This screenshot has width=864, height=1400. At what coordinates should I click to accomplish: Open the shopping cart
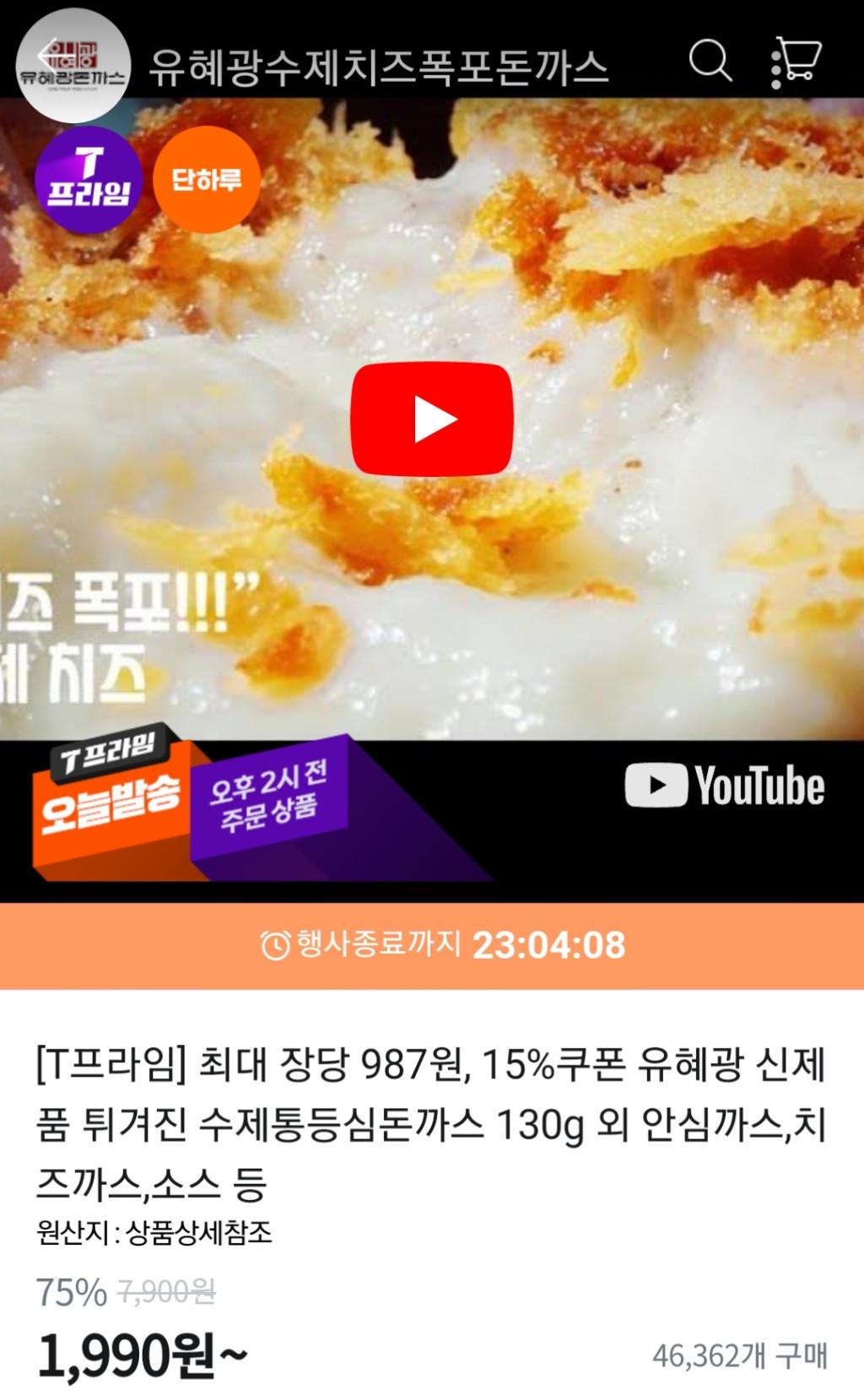pos(796,61)
